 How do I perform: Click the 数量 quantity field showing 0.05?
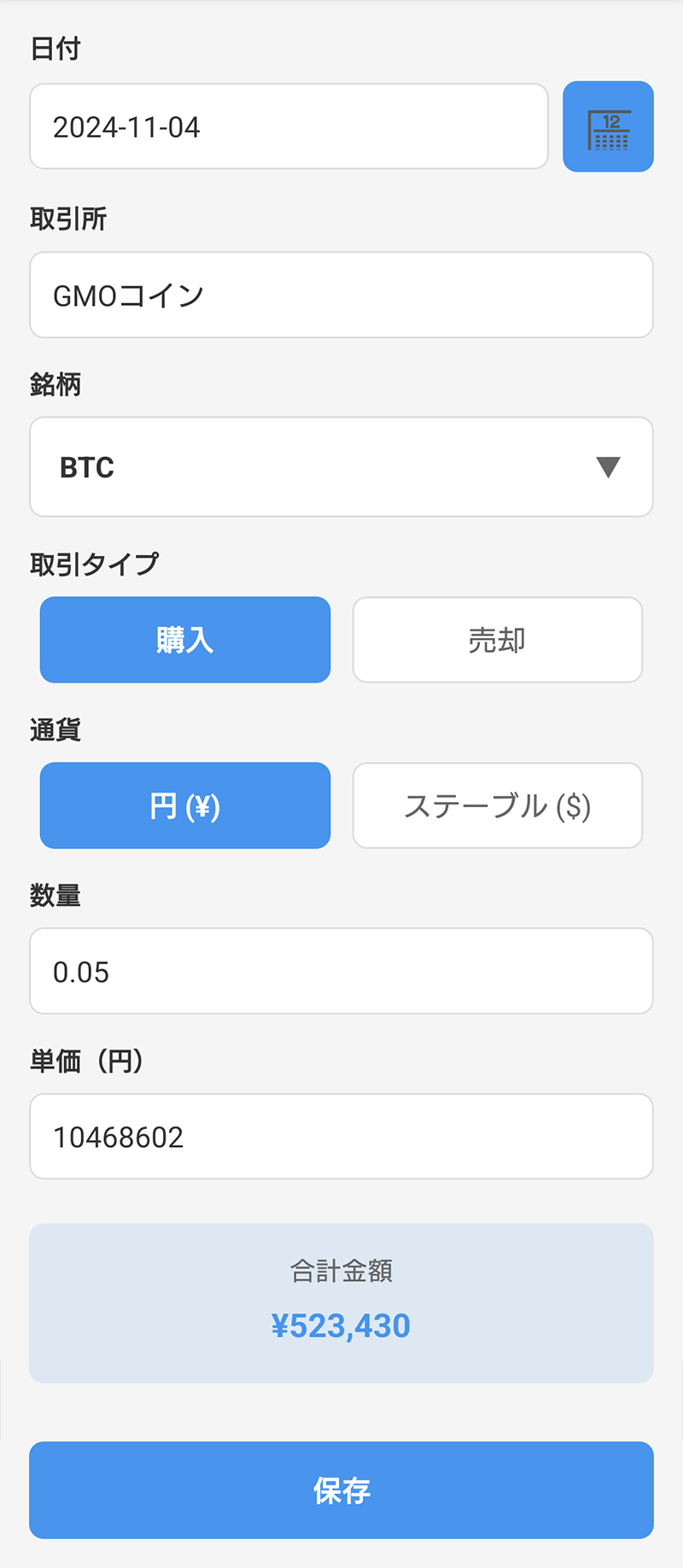coord(341,971)
